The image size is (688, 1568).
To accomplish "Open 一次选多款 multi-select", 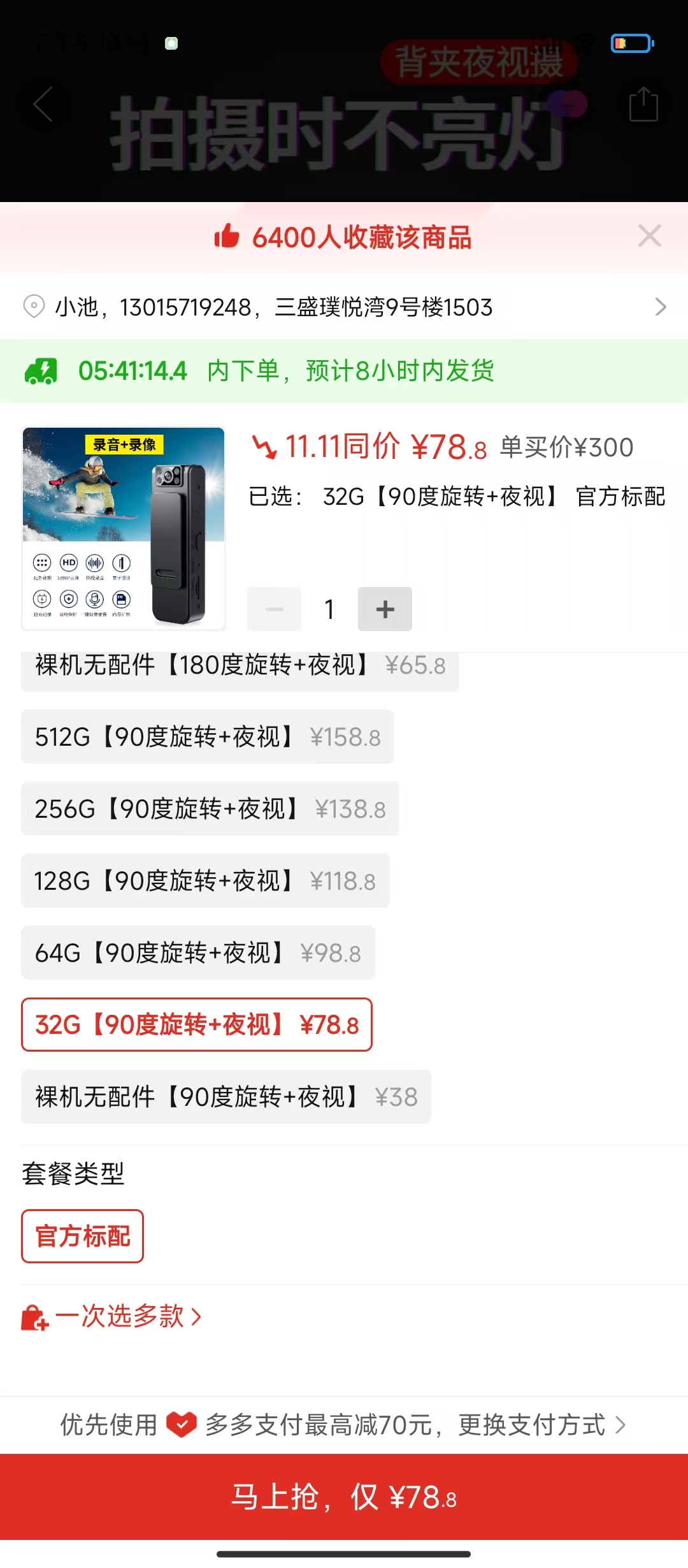I will click(112, 1317).
